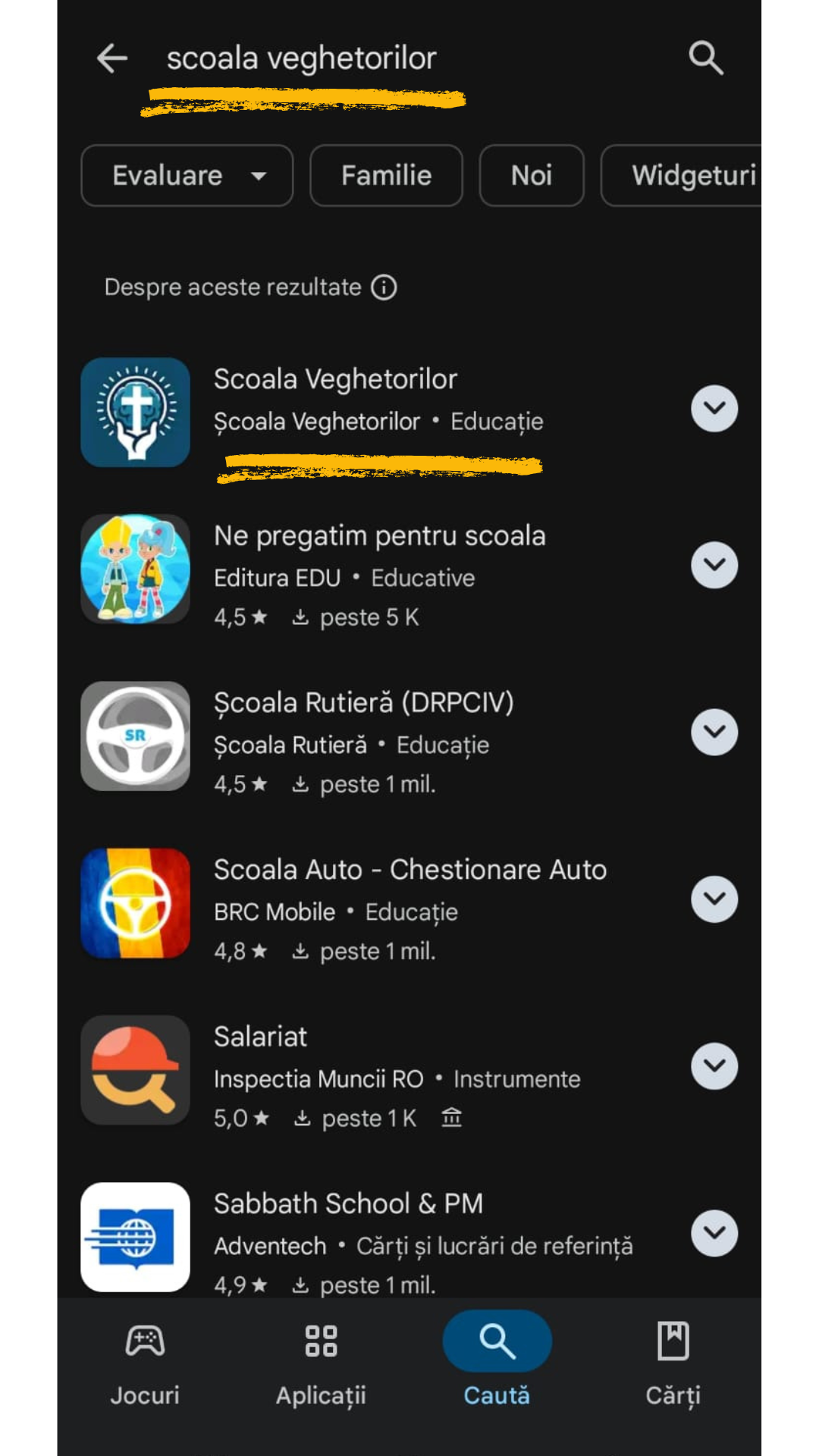Expand details for Salariat app
This screenshot has width=819, height=1456.
tap(714, 1066)
